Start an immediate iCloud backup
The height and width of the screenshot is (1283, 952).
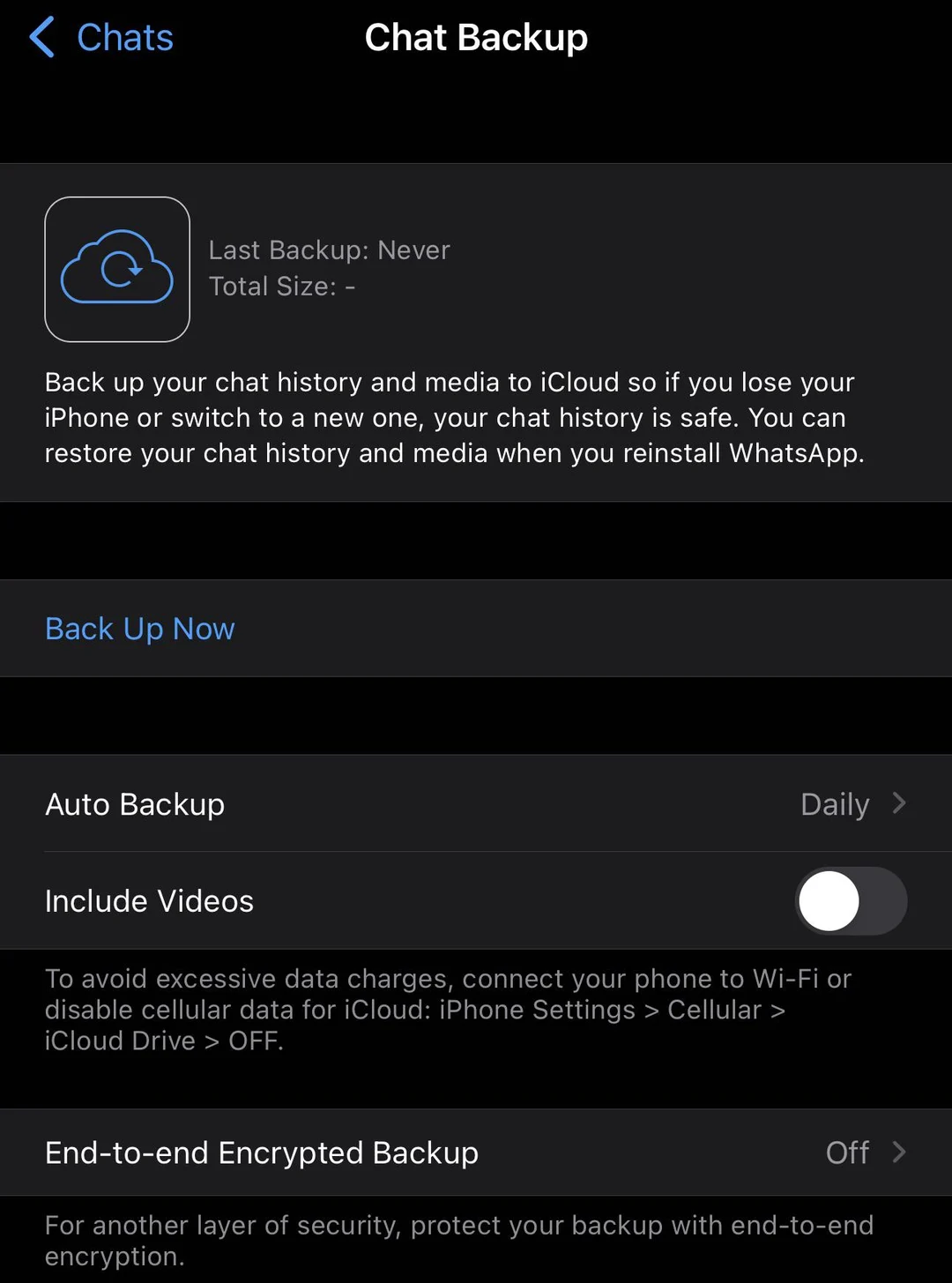(x=139, y=629)
